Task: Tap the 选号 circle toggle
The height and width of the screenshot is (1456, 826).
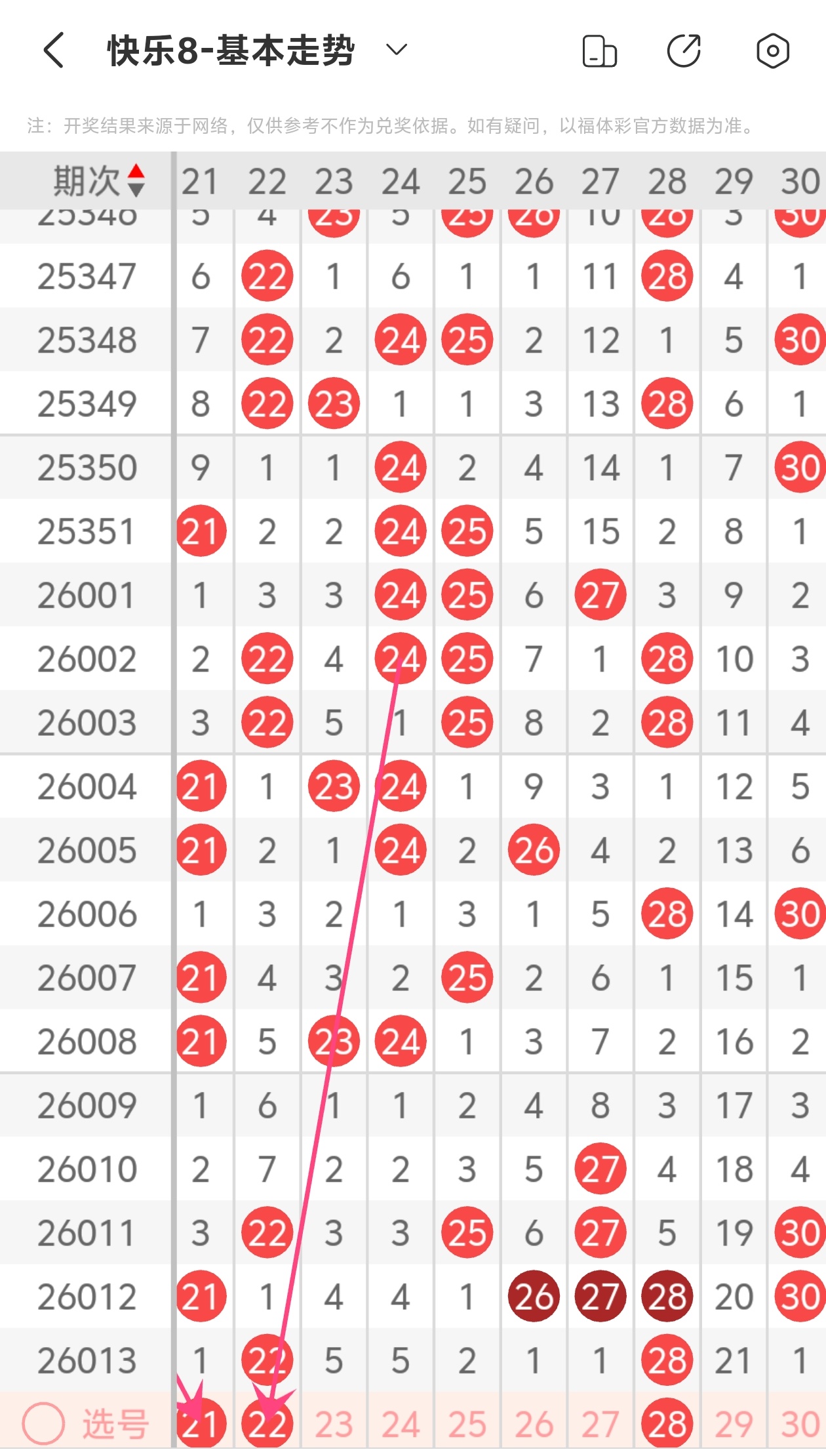Action: pyautogui.click(x=43, y=1423)
